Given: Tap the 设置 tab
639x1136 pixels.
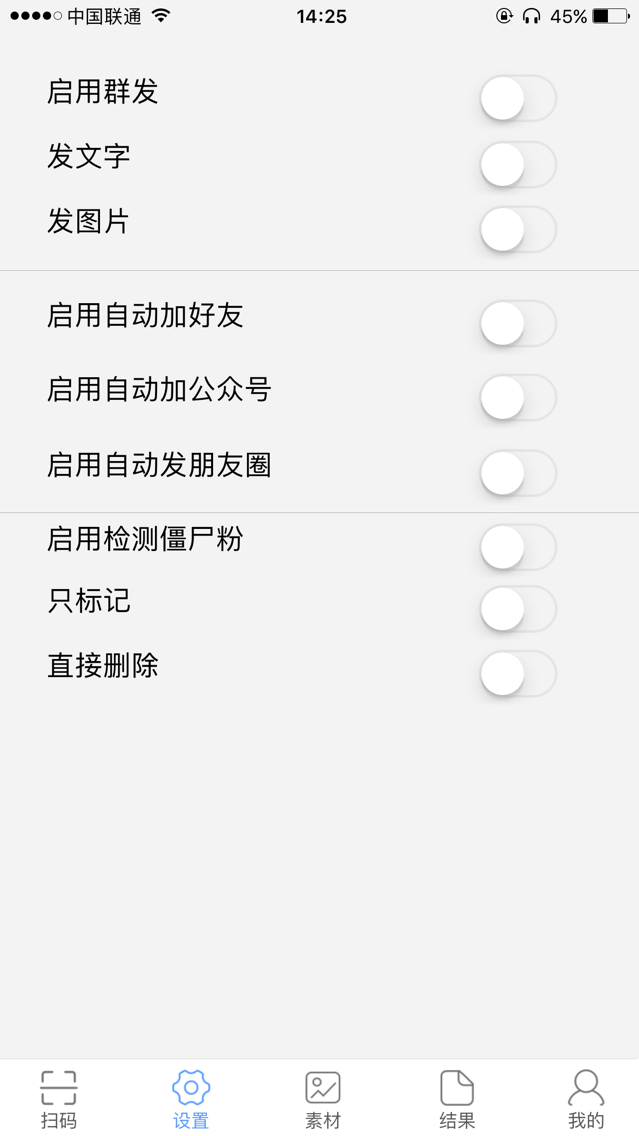Looking at the screenshot, I should (191, 1098).
